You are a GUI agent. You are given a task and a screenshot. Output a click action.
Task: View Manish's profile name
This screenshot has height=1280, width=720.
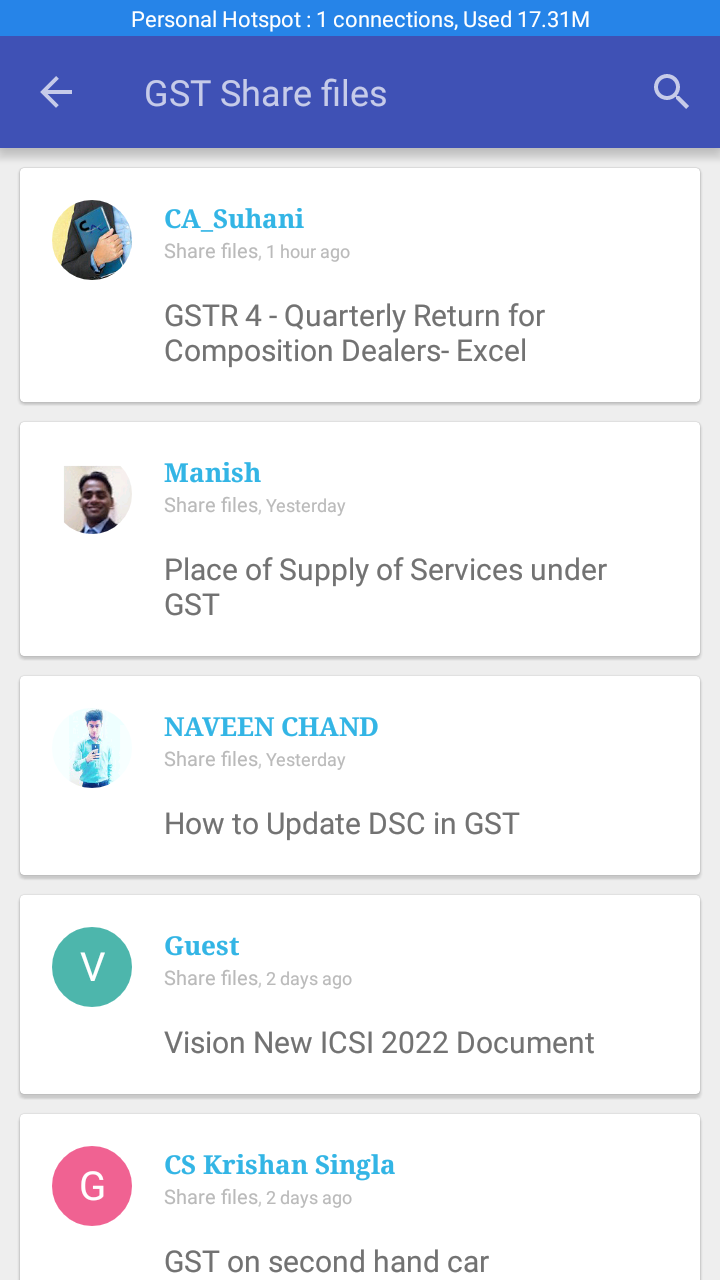pos(212,473)
